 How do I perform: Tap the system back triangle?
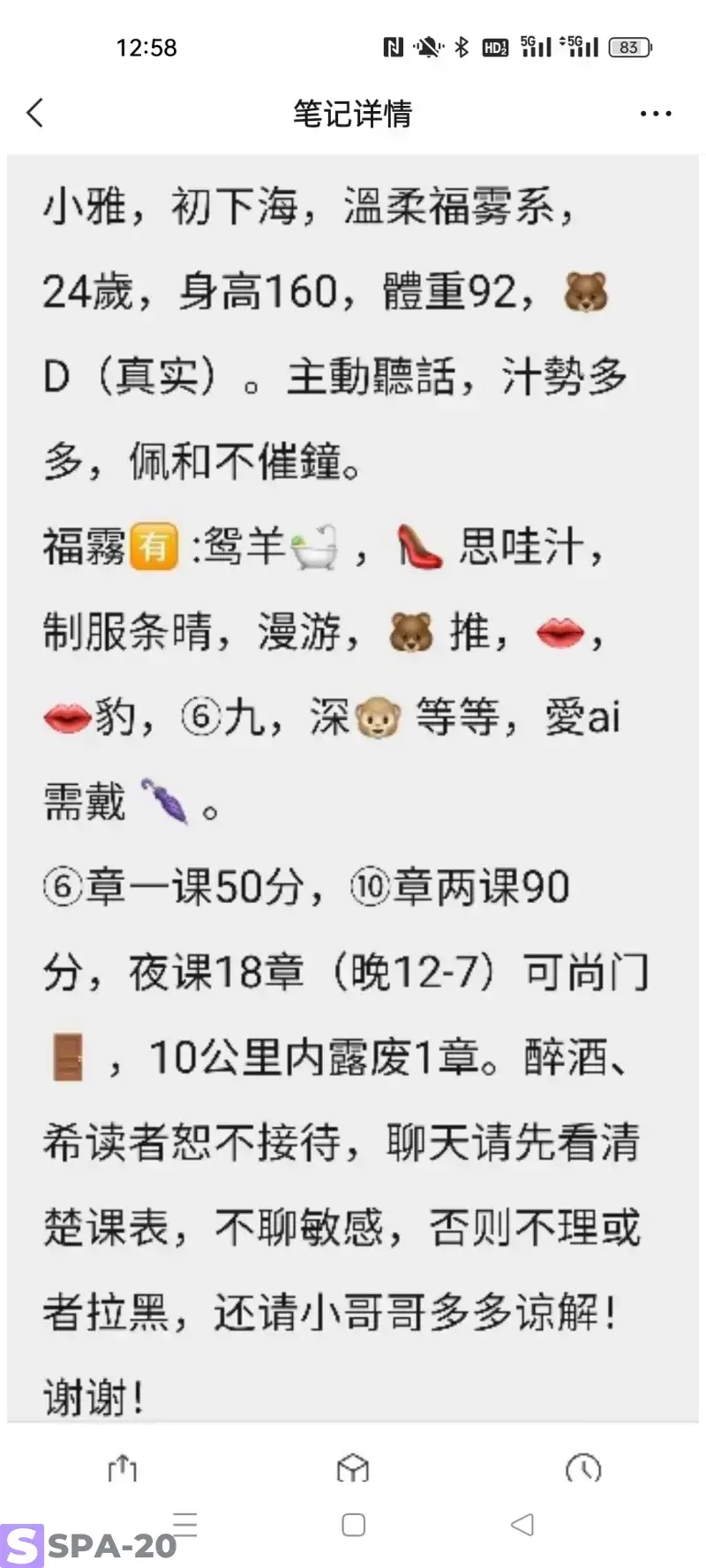[x=522, y=1524]
